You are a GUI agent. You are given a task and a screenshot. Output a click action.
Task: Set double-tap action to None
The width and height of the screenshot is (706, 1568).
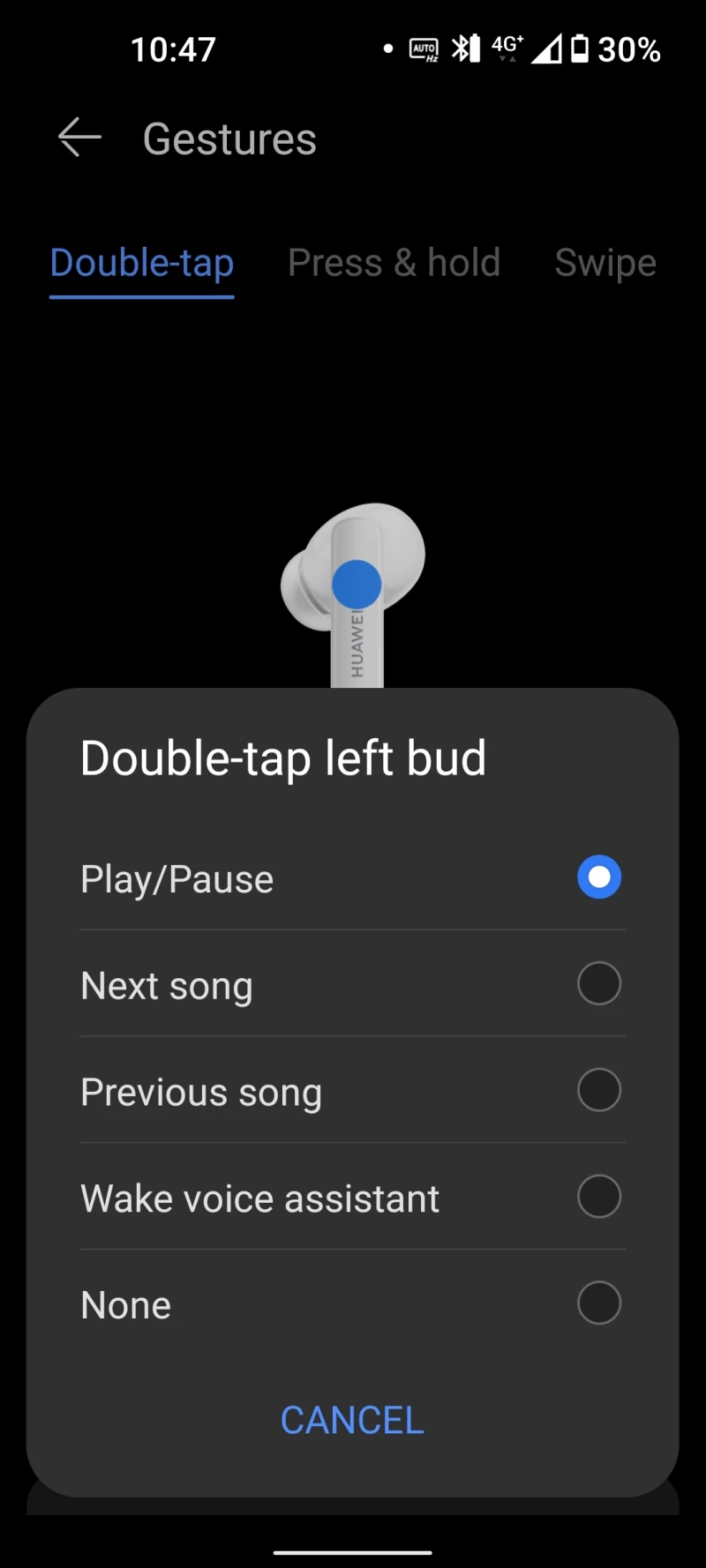[x=598, y=1303]
